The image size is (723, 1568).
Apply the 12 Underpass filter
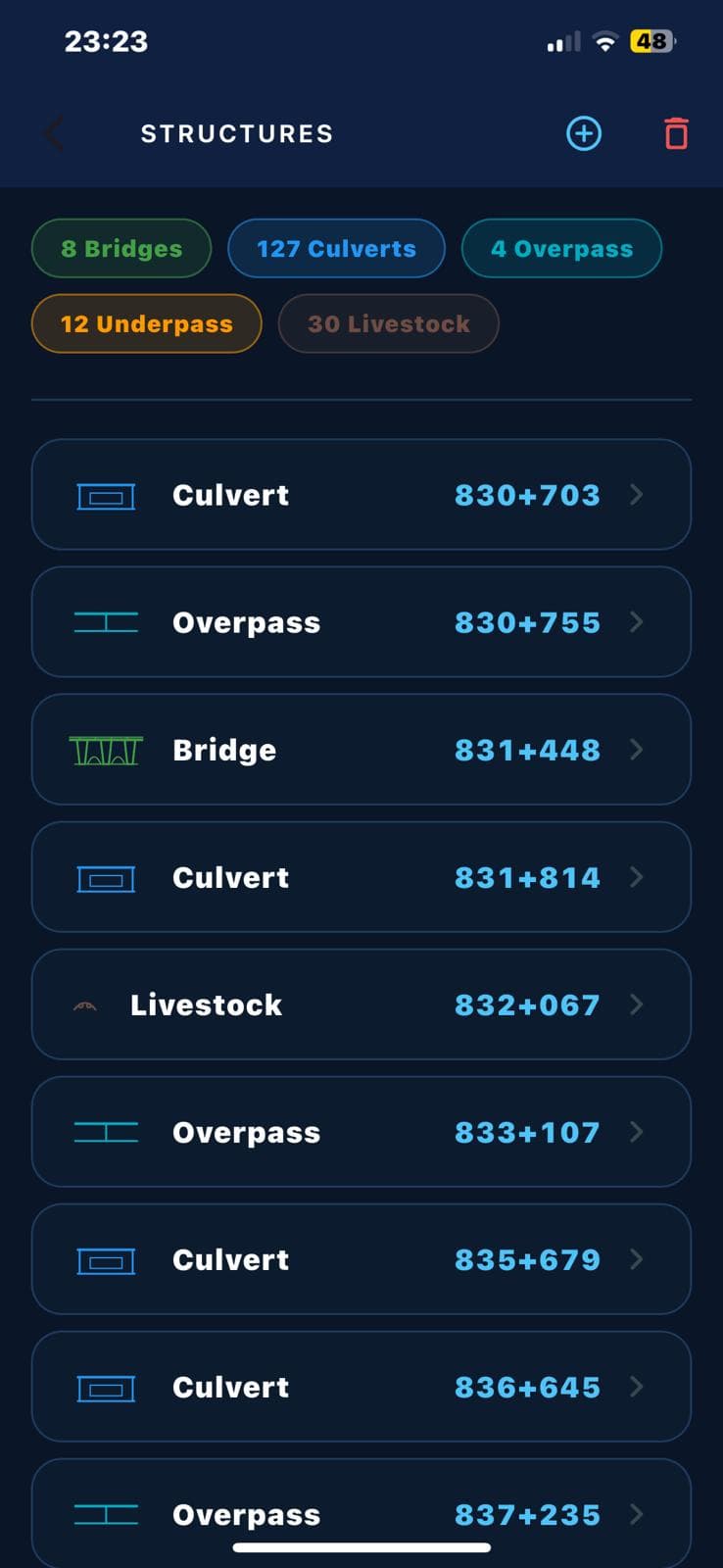147,324
